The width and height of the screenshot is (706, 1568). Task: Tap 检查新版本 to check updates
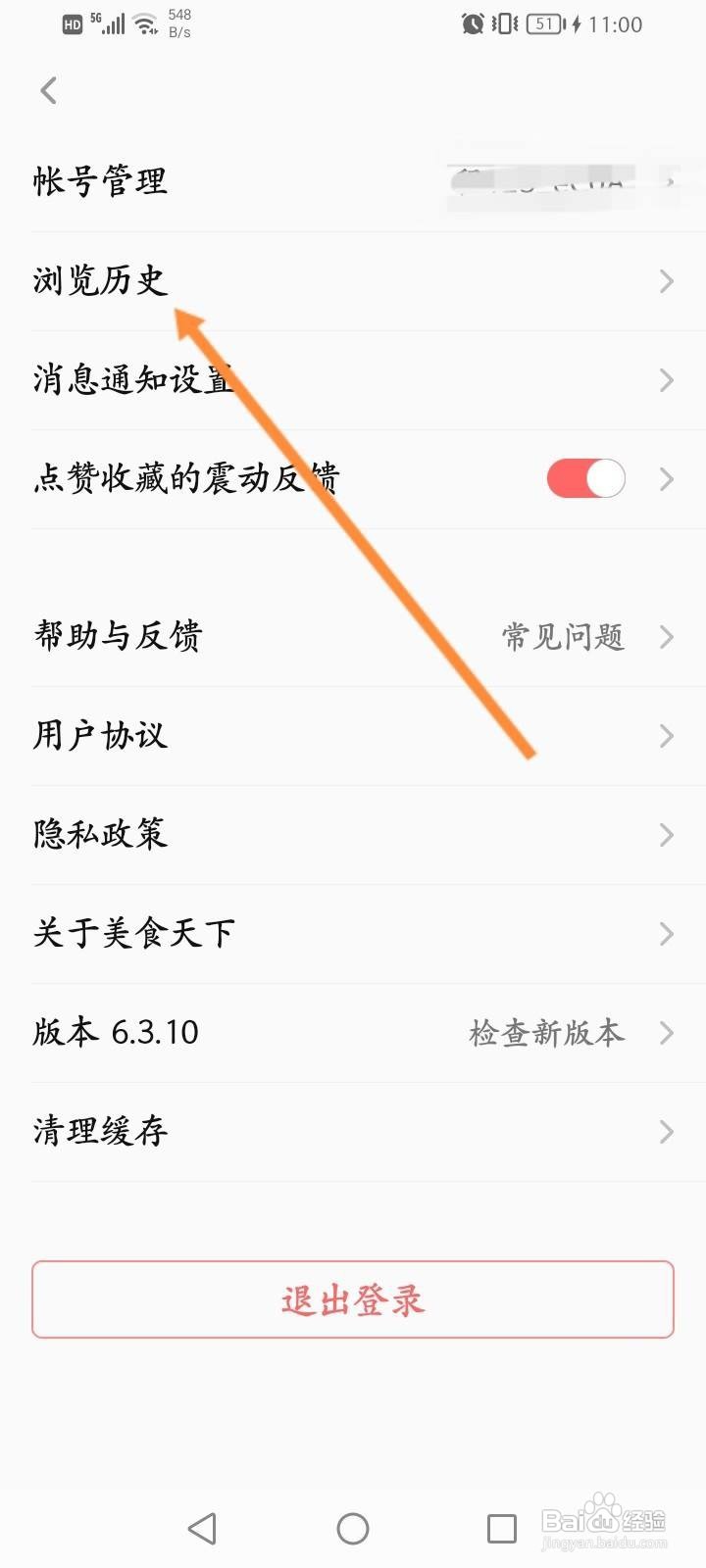(x=546, y=1032)
